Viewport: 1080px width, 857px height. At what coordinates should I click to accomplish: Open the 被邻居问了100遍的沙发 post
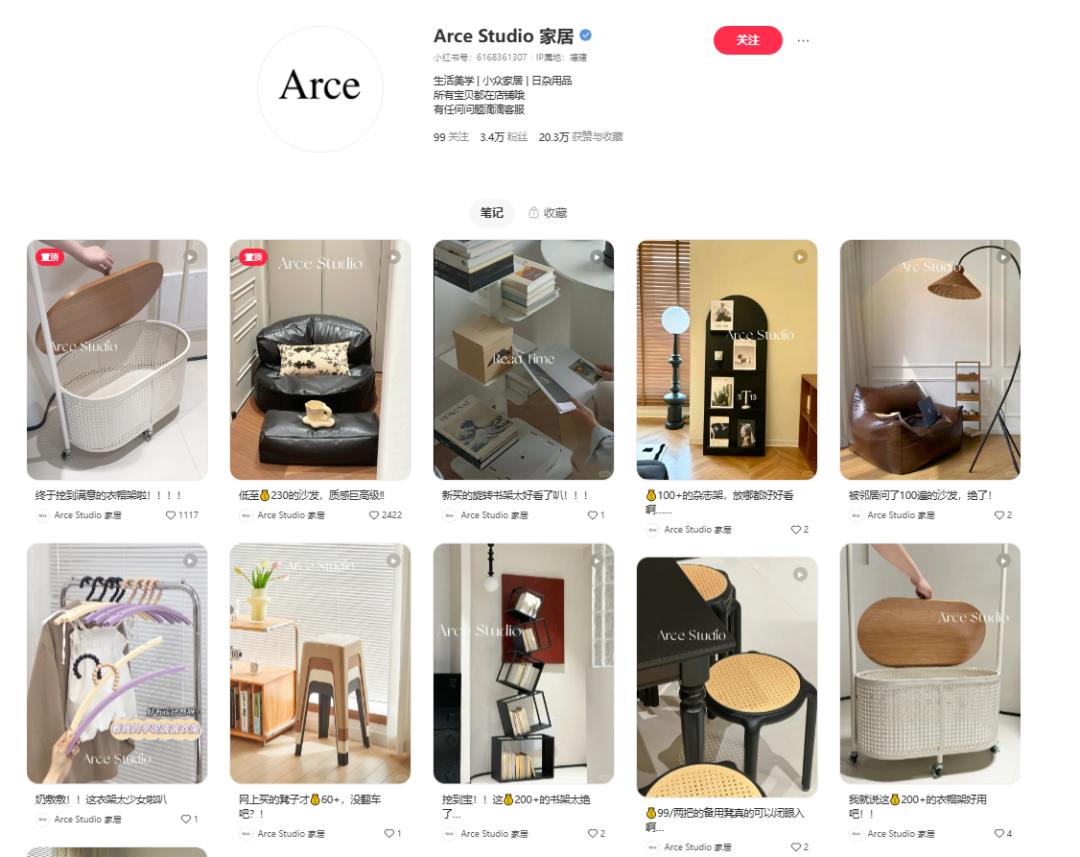point(930,360)
